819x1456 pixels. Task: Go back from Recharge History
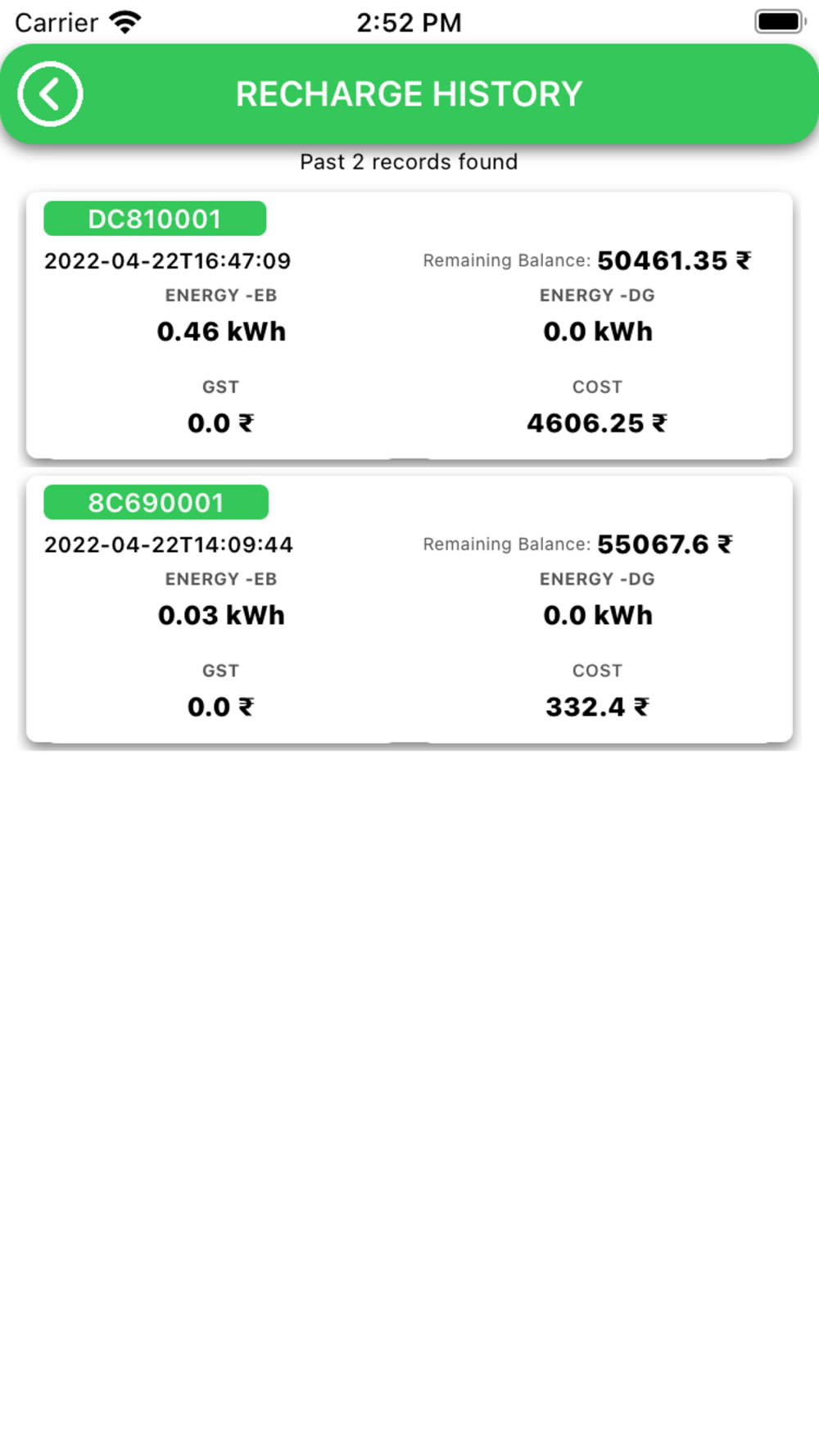click(x=50, y=94)
